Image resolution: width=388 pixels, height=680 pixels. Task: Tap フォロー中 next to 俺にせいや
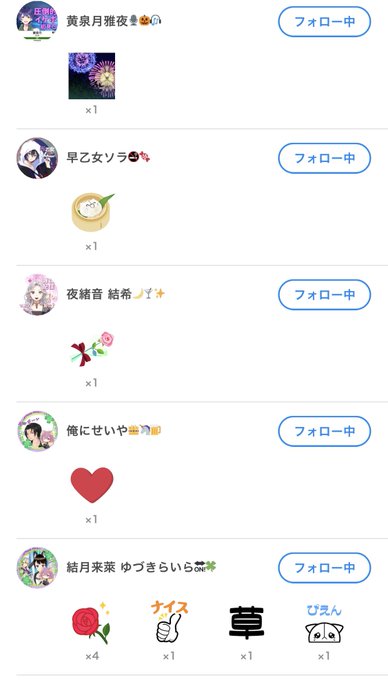(324, 431)
